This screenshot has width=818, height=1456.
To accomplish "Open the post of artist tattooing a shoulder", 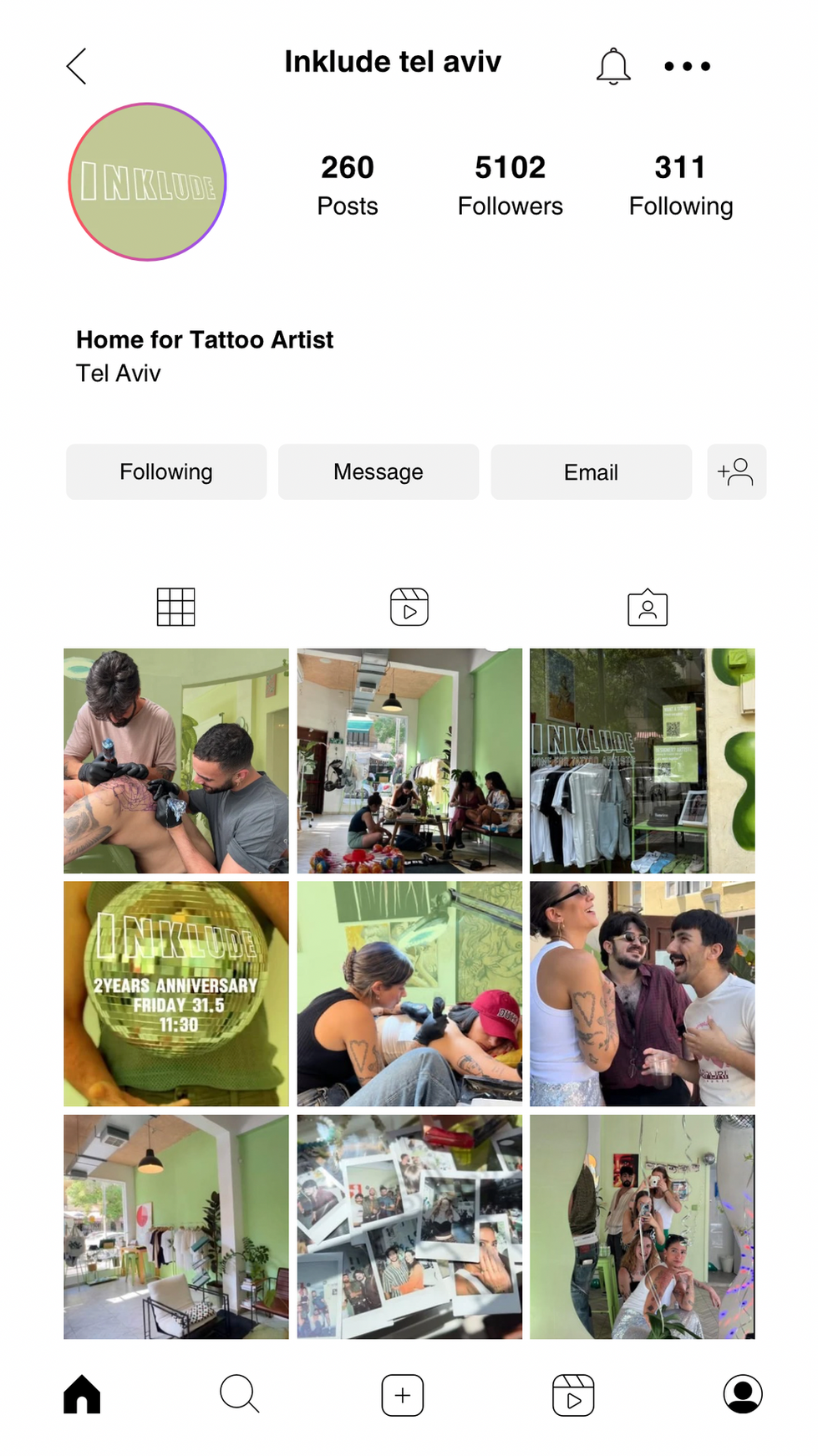I will coord(176,761).
